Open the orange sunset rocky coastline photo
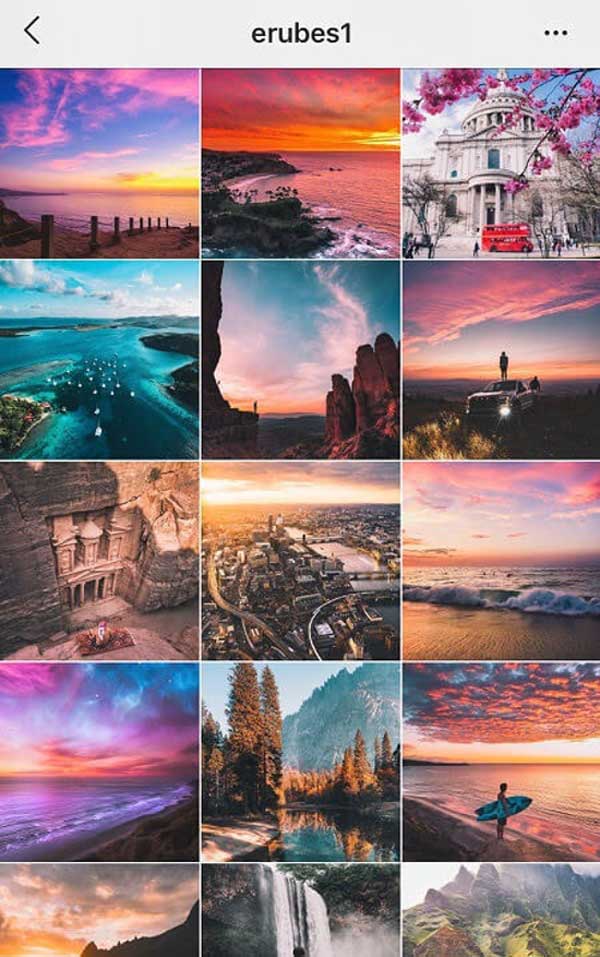This screenshot has height=957, width=600. pos(300,163)
